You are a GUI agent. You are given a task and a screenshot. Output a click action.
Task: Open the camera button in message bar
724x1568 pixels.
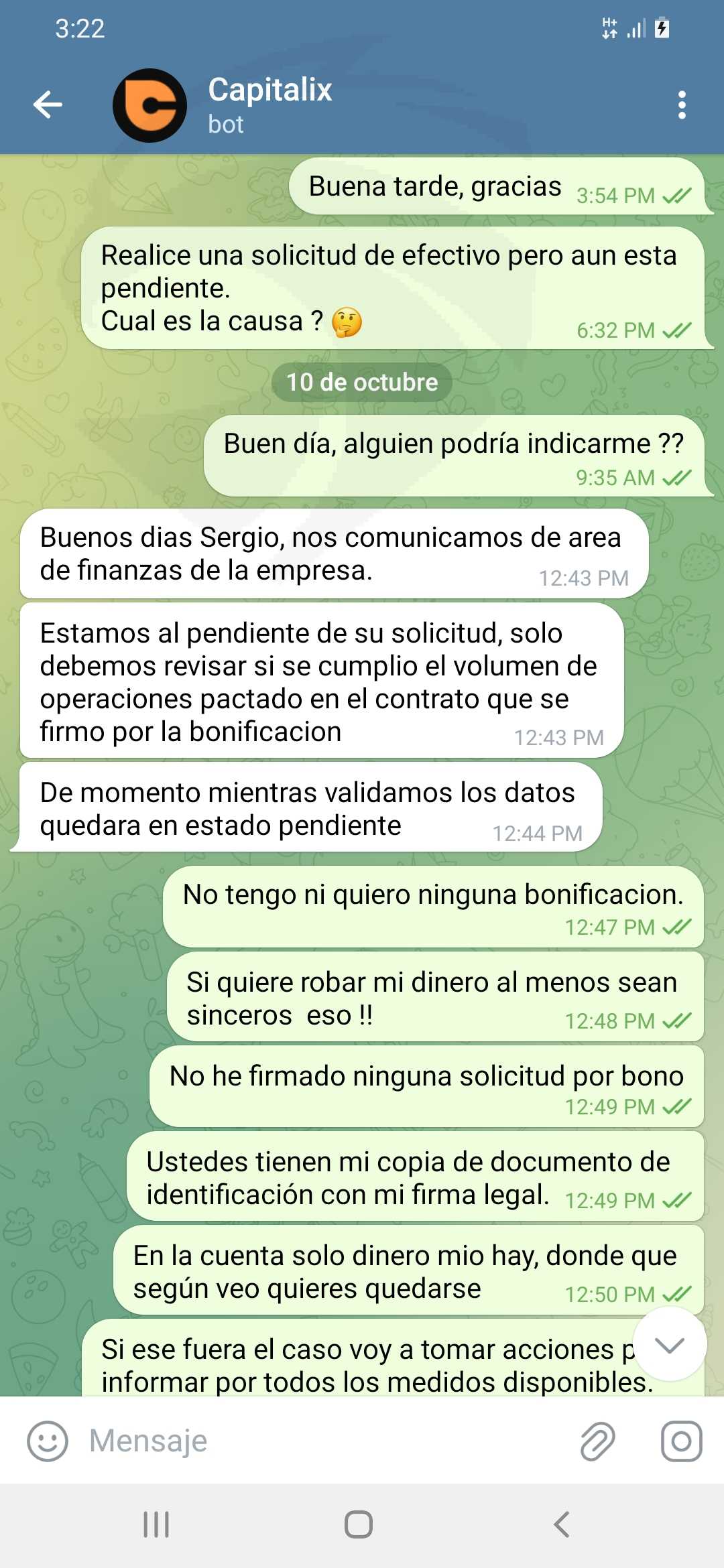[682, 1441]
